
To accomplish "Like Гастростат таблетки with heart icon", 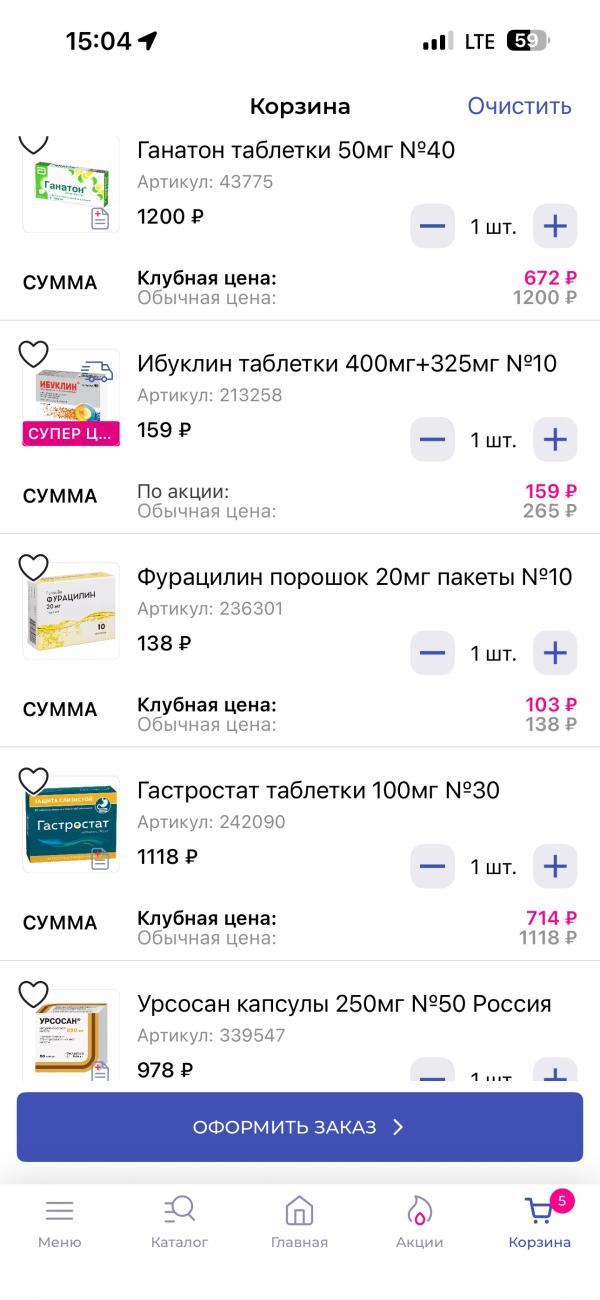I will 34,780.
